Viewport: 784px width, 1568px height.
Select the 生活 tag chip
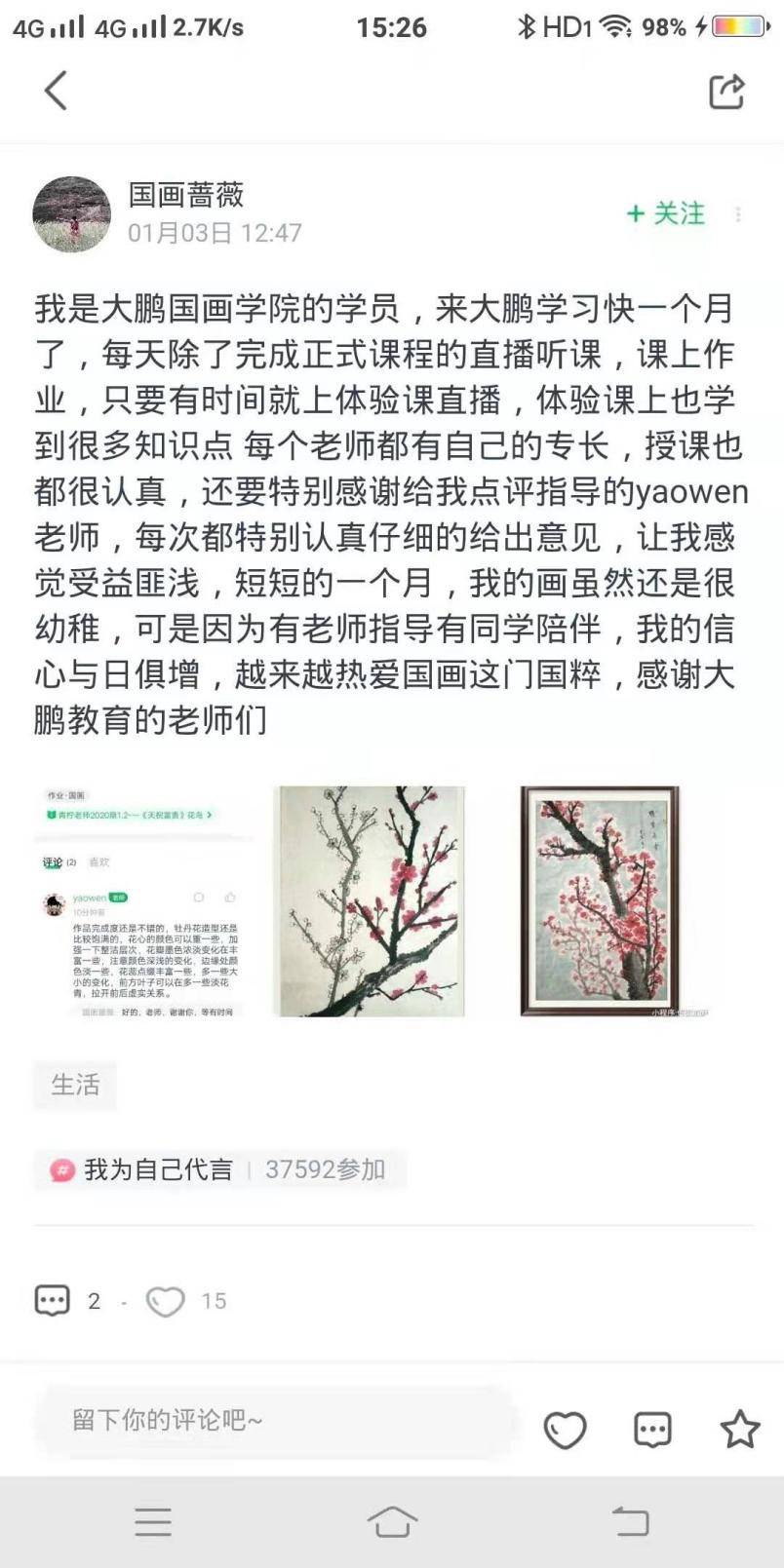(x=75, y=1085)
